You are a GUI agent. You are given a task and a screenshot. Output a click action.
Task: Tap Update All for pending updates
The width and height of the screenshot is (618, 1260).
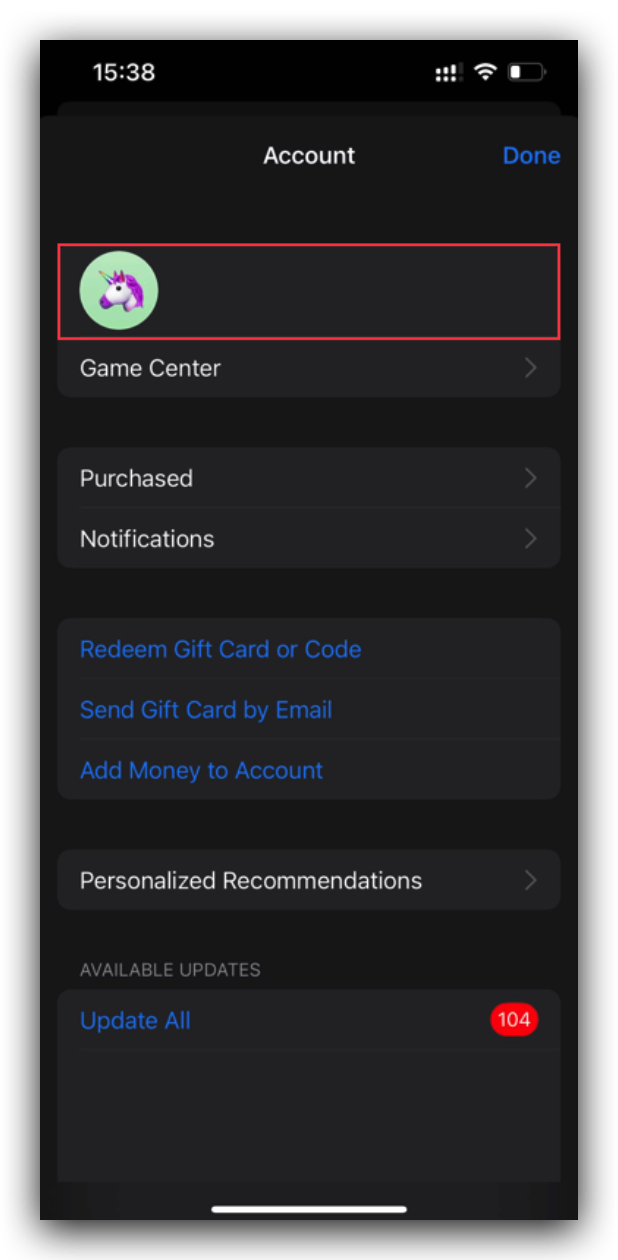pyautogui.click(x=135, y=1020)
